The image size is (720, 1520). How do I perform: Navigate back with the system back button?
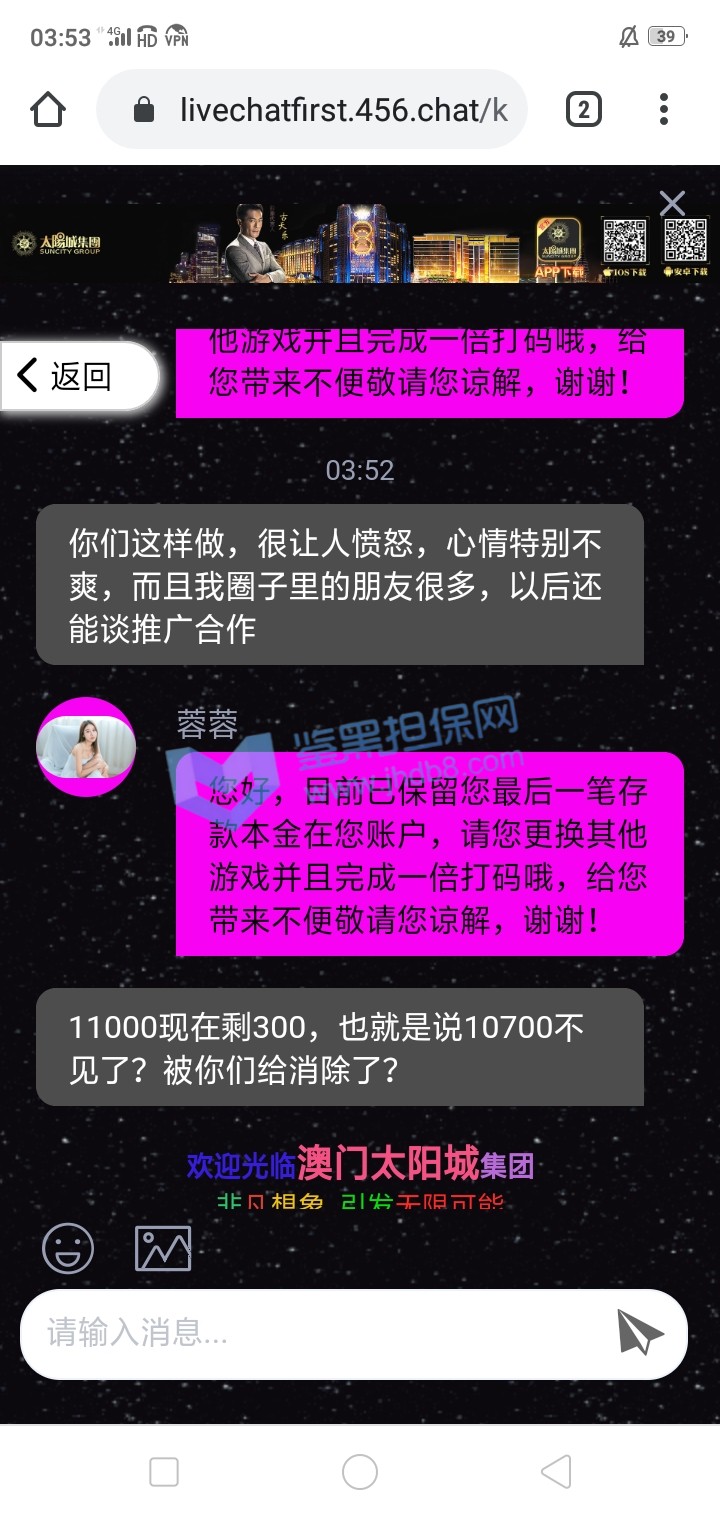[556, 1472]
